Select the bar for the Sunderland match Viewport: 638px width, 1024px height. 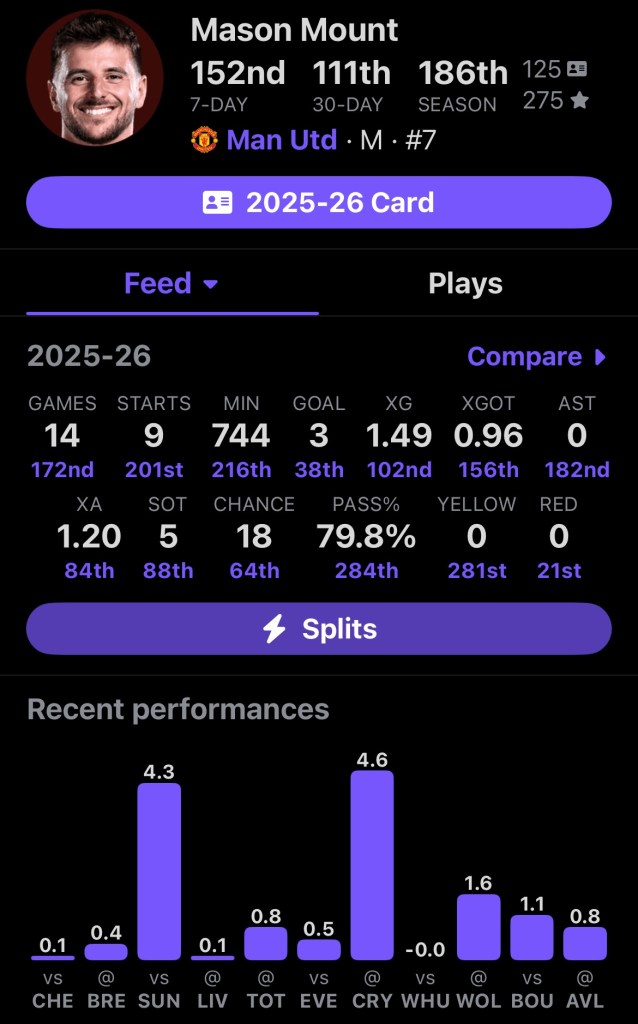159,871
